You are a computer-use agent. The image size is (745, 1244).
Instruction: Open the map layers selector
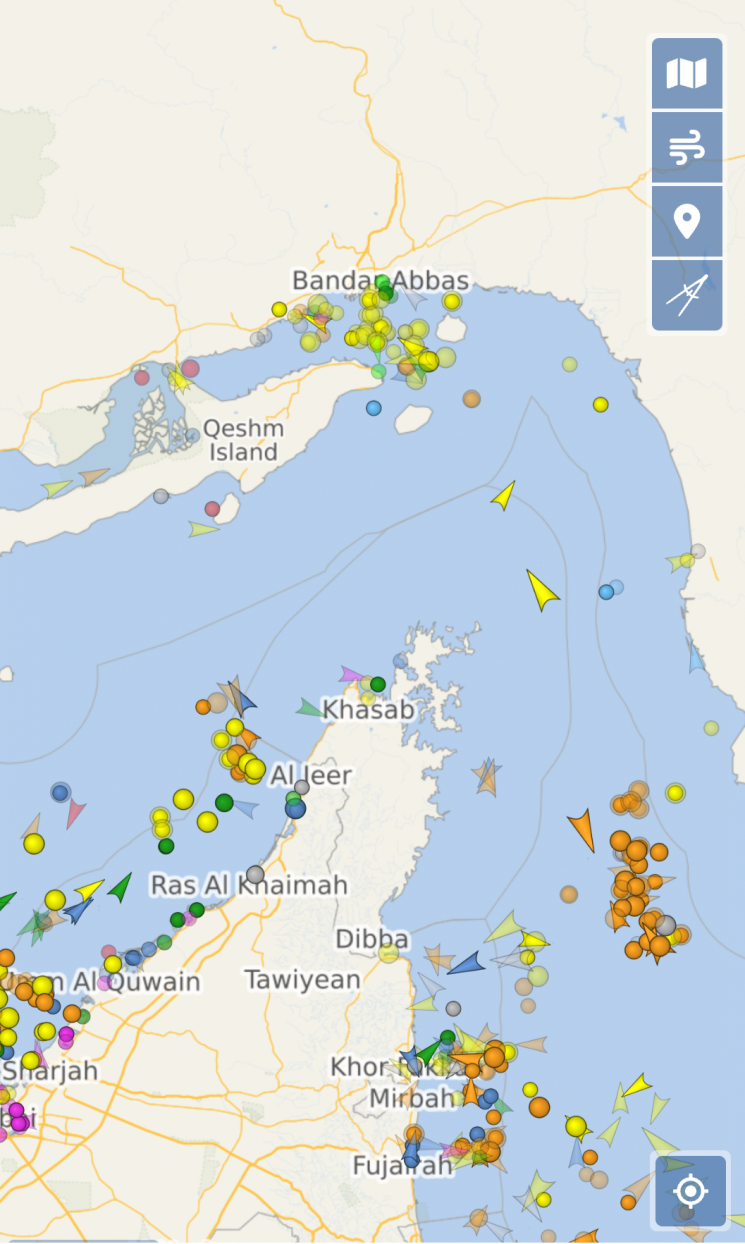coord(686,73)
